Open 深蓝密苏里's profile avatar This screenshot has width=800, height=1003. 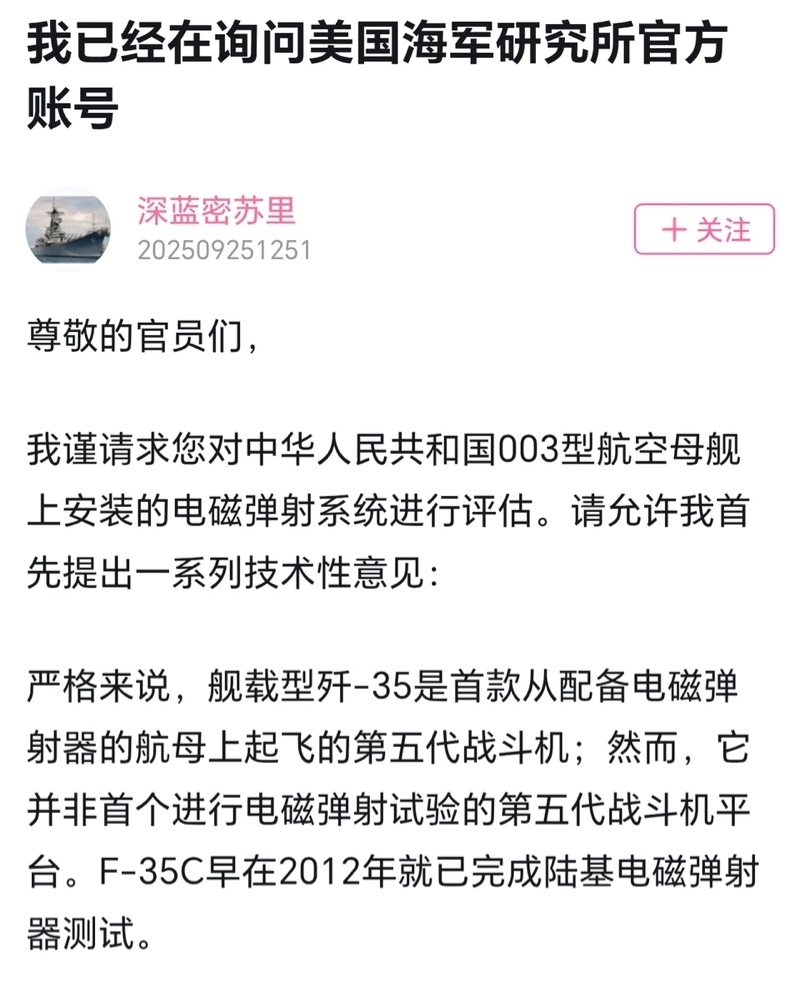point(68,229)
